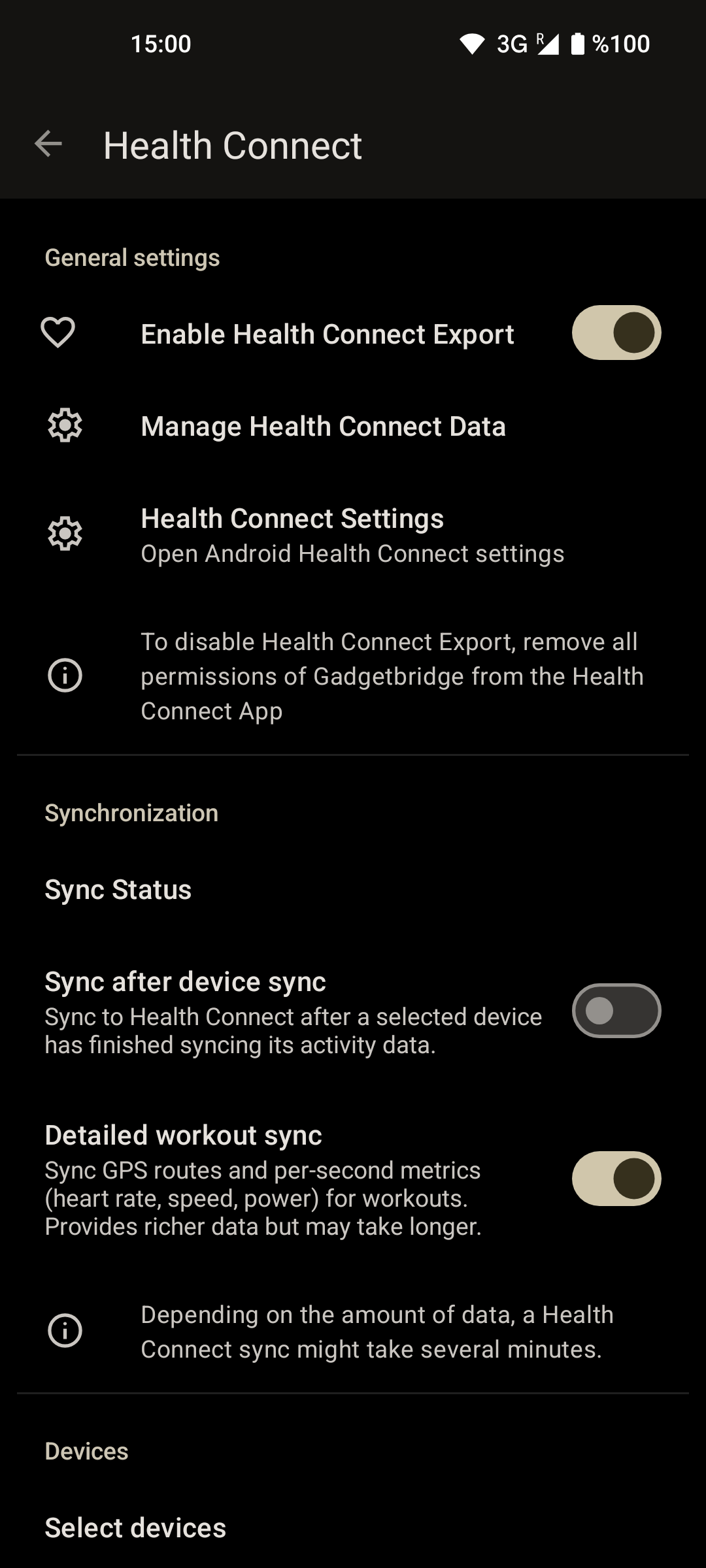Enable Sync after device sync
706x1568 pixels.
coord(616,1011)
